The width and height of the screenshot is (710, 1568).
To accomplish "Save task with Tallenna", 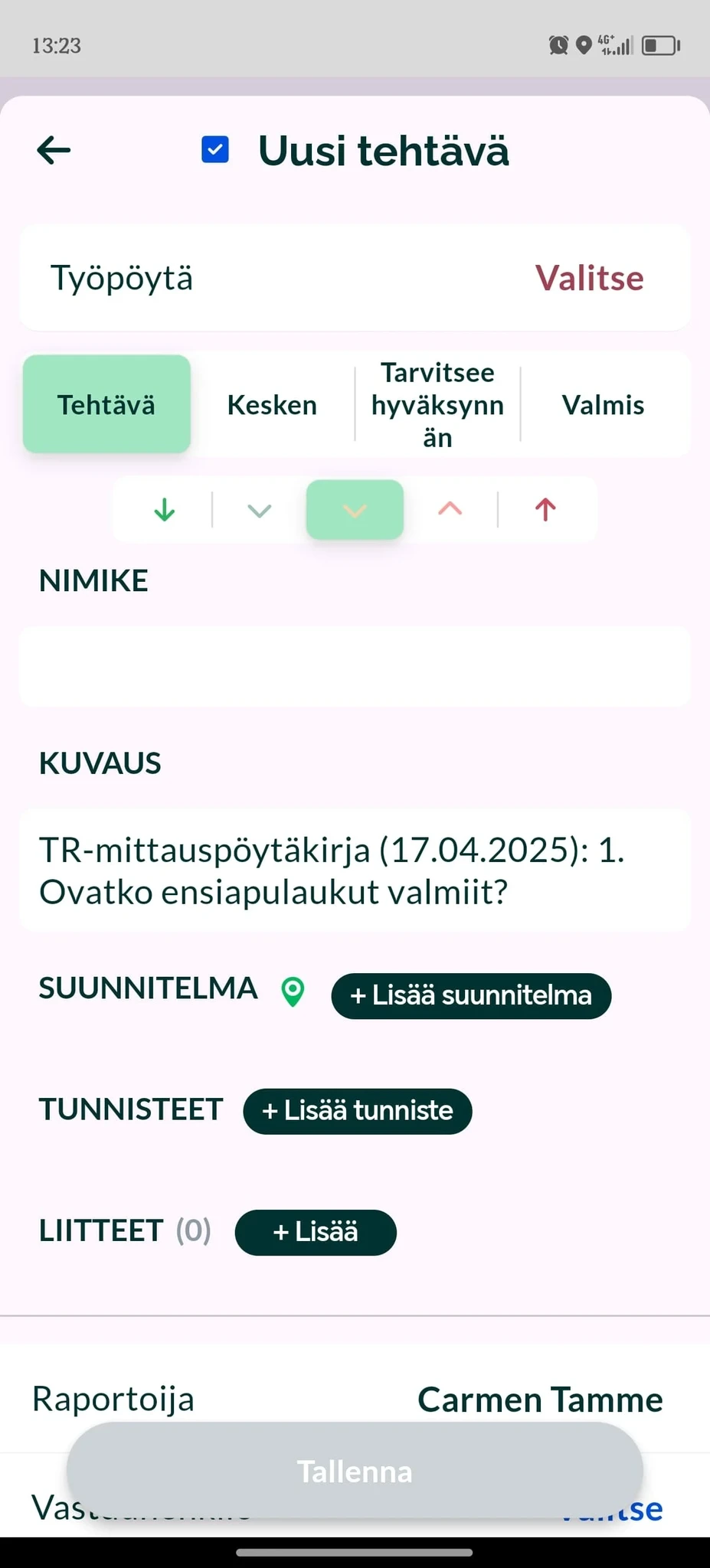I will tap(355, 1471).
